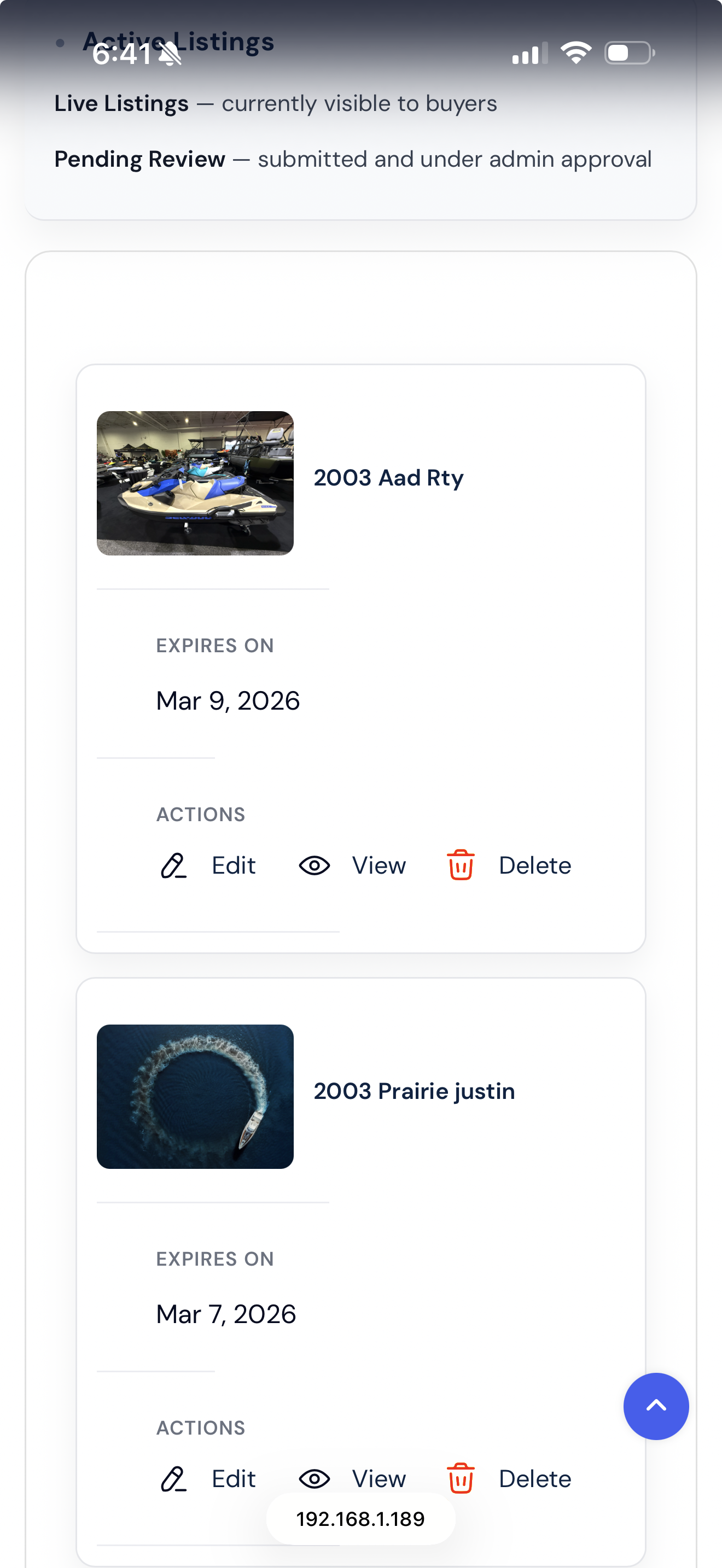The image size is (722, 1568).
Task: Delete the 2003 Prairie justin listing
Action: [510, 1478]
